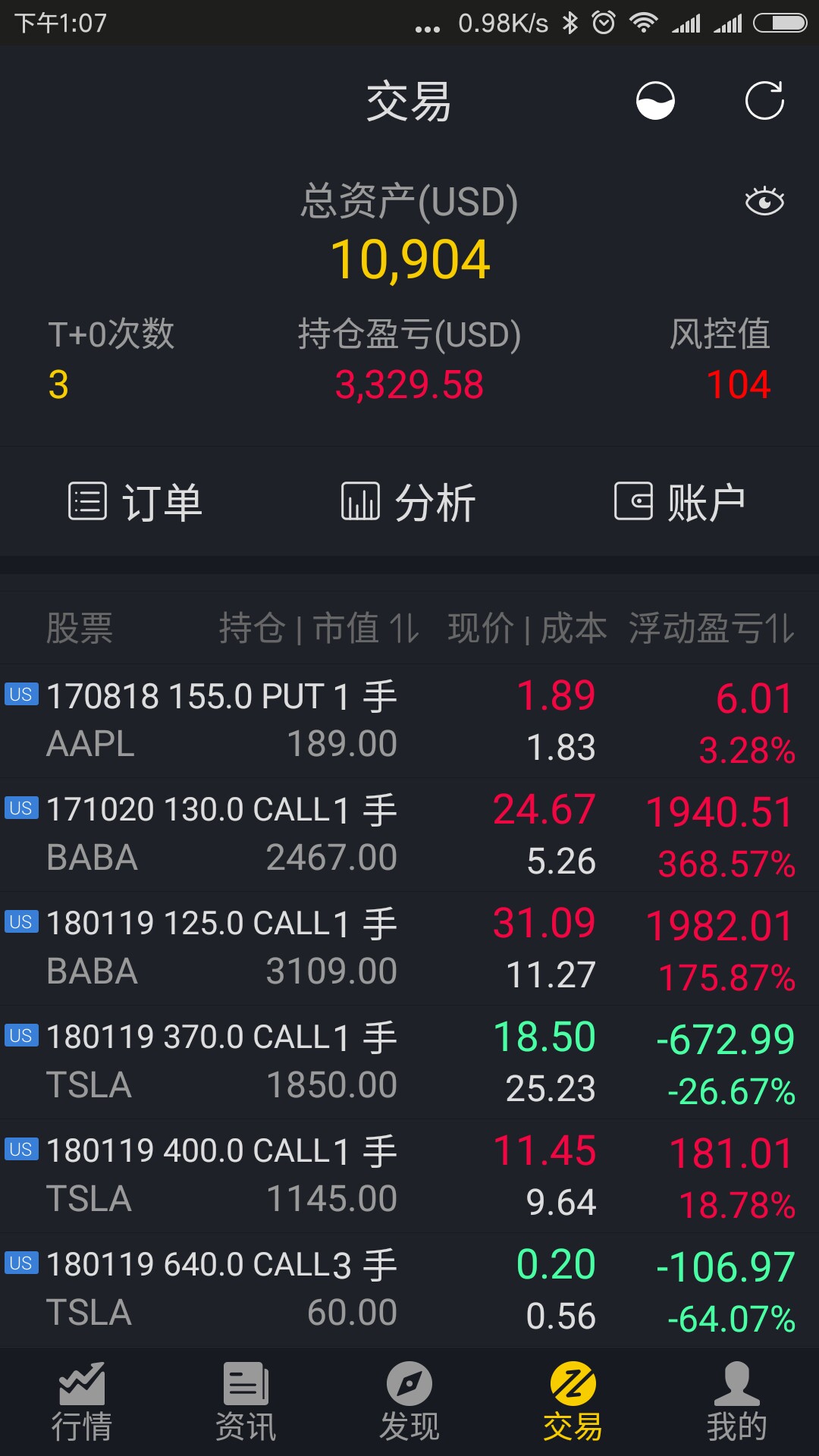Switch to the 资讯 news tab
The image size is (819, 1456).
[246, 1402]
